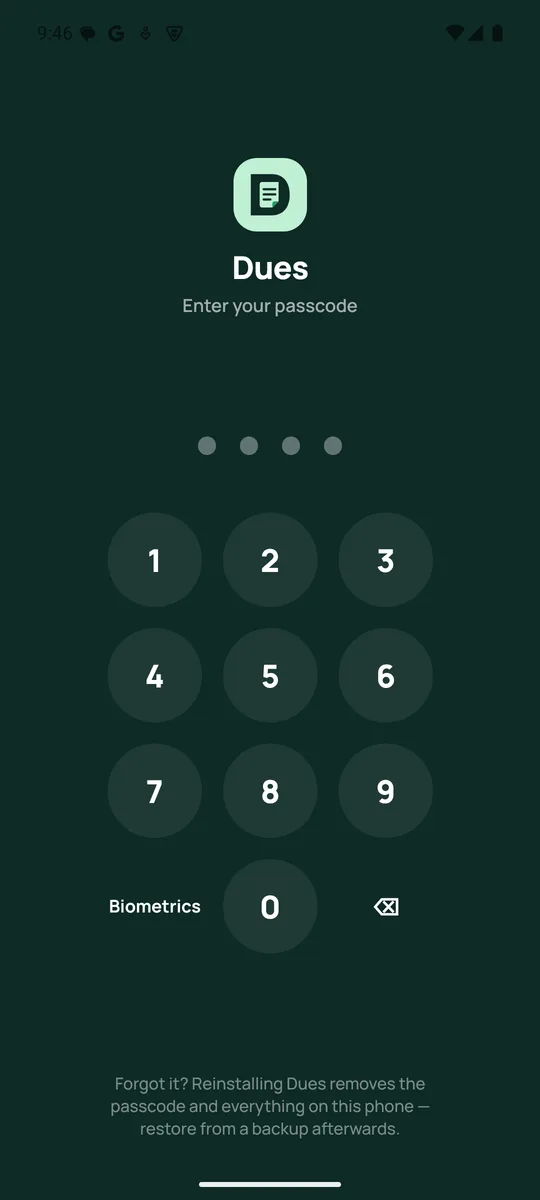Image resolution: width=540 pixels, height=1200 pixels.
Task: Enter digit 8 on the keypad
Action: 270,791
